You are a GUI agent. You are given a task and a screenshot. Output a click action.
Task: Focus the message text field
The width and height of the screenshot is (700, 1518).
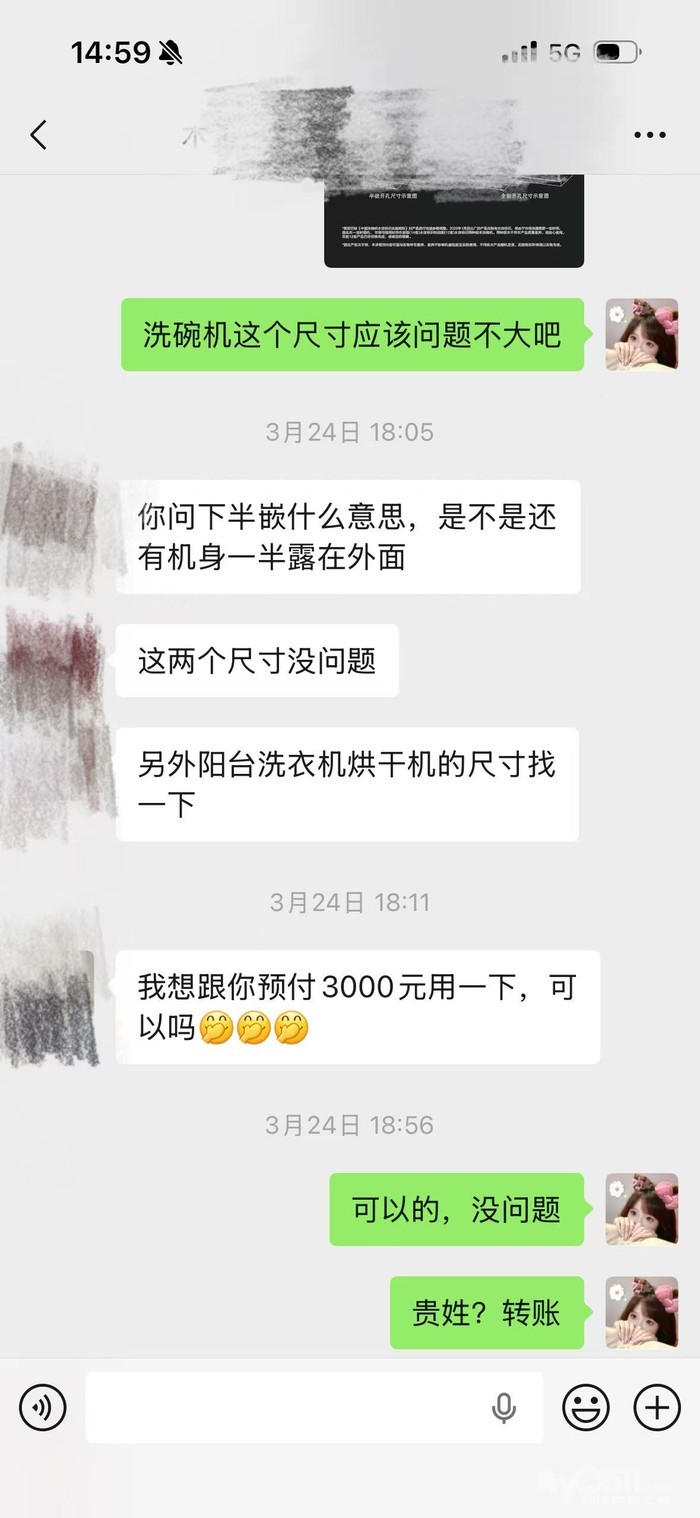(290, 1408)
